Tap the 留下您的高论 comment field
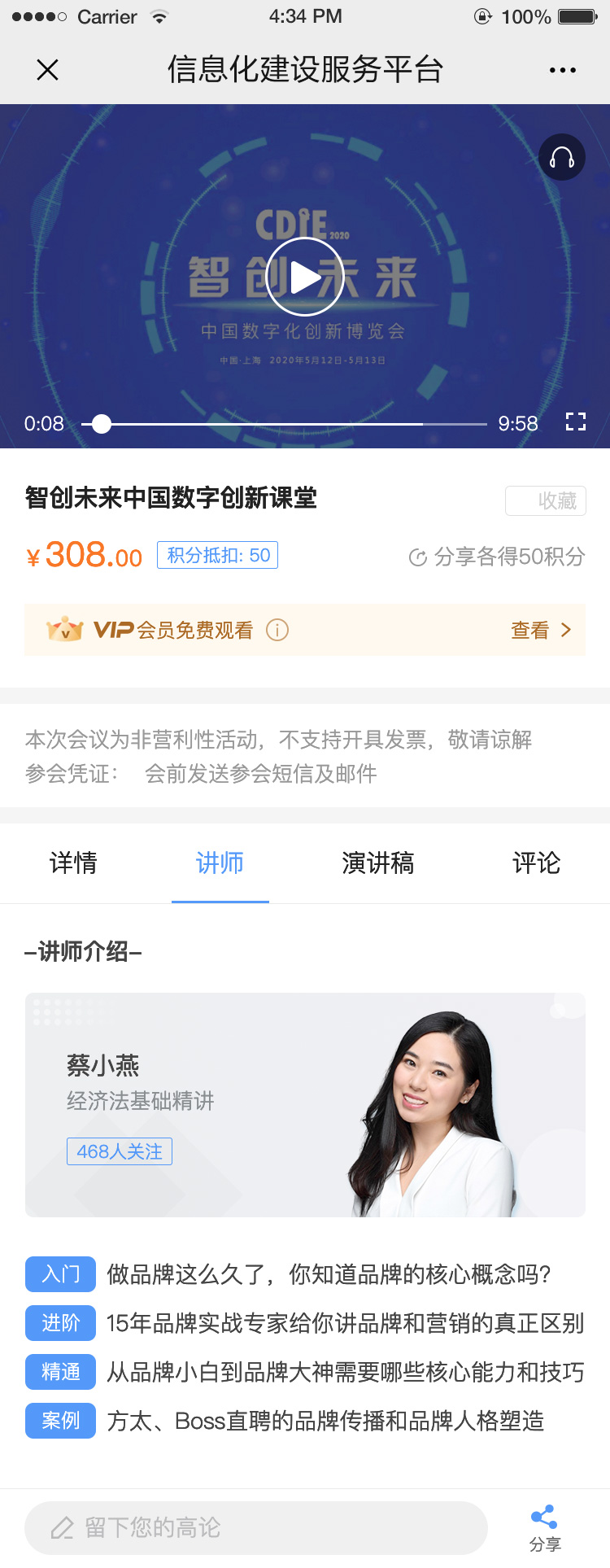 click(256, 1527)
